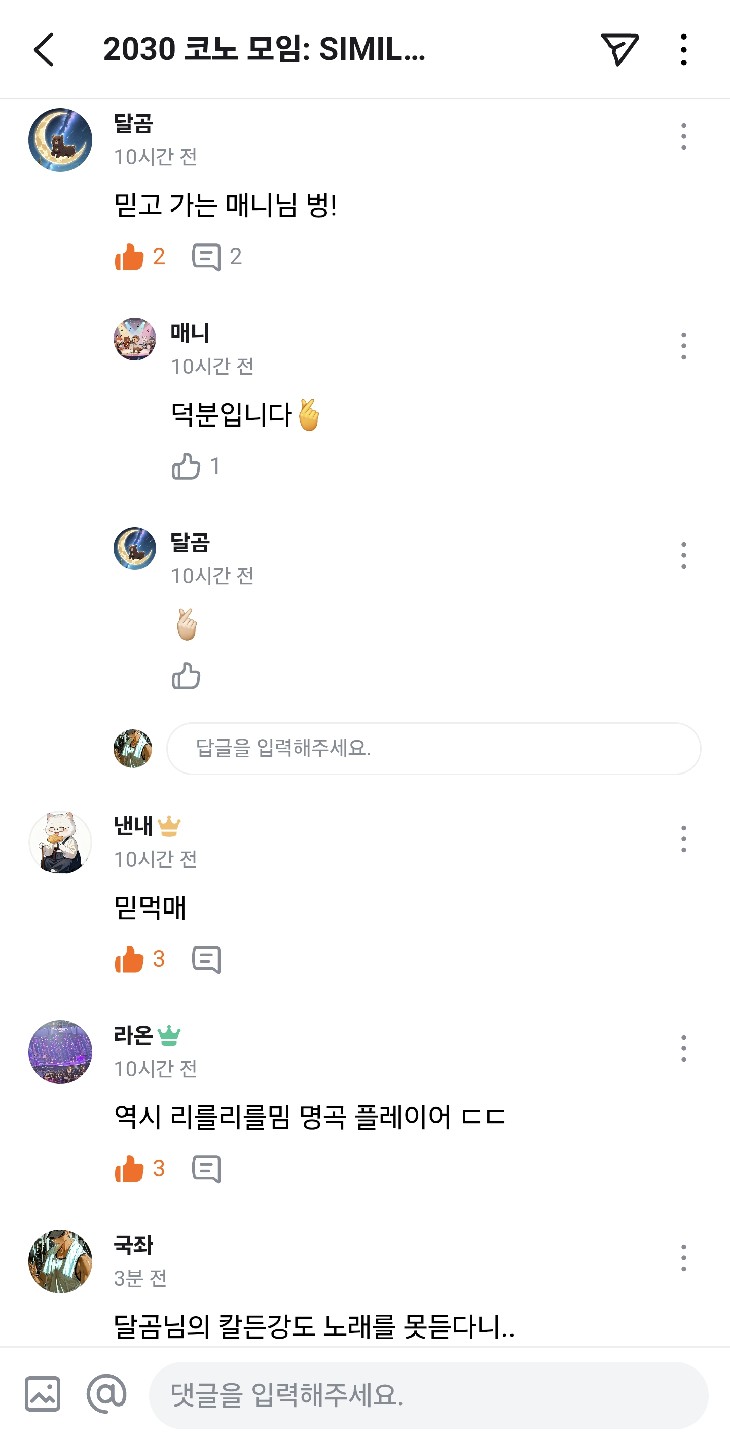Open the share icon in the top bar
Viewport: 730px width, 1440px height.
(620, 48)
